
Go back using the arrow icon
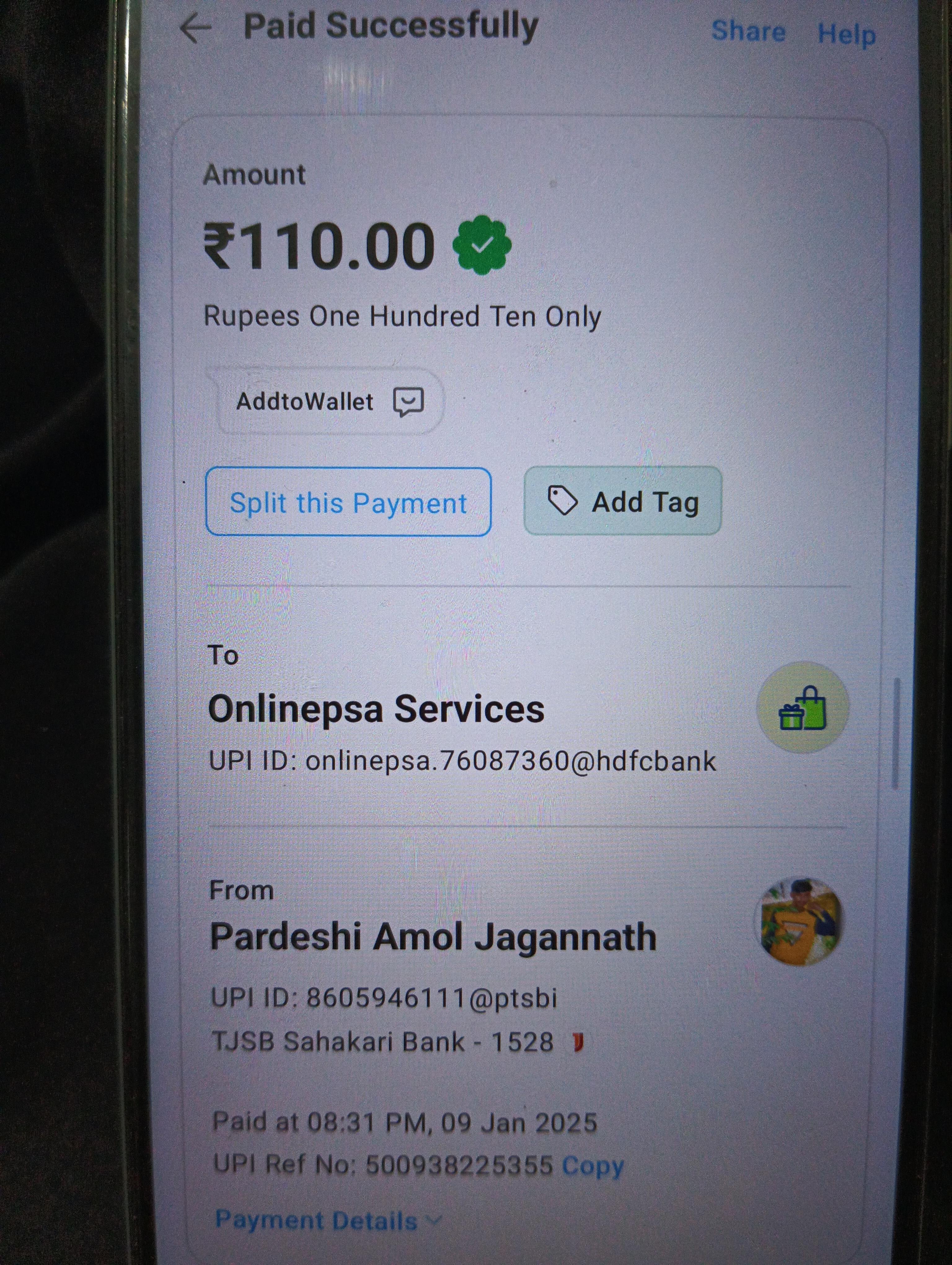[x=196, y=29]
